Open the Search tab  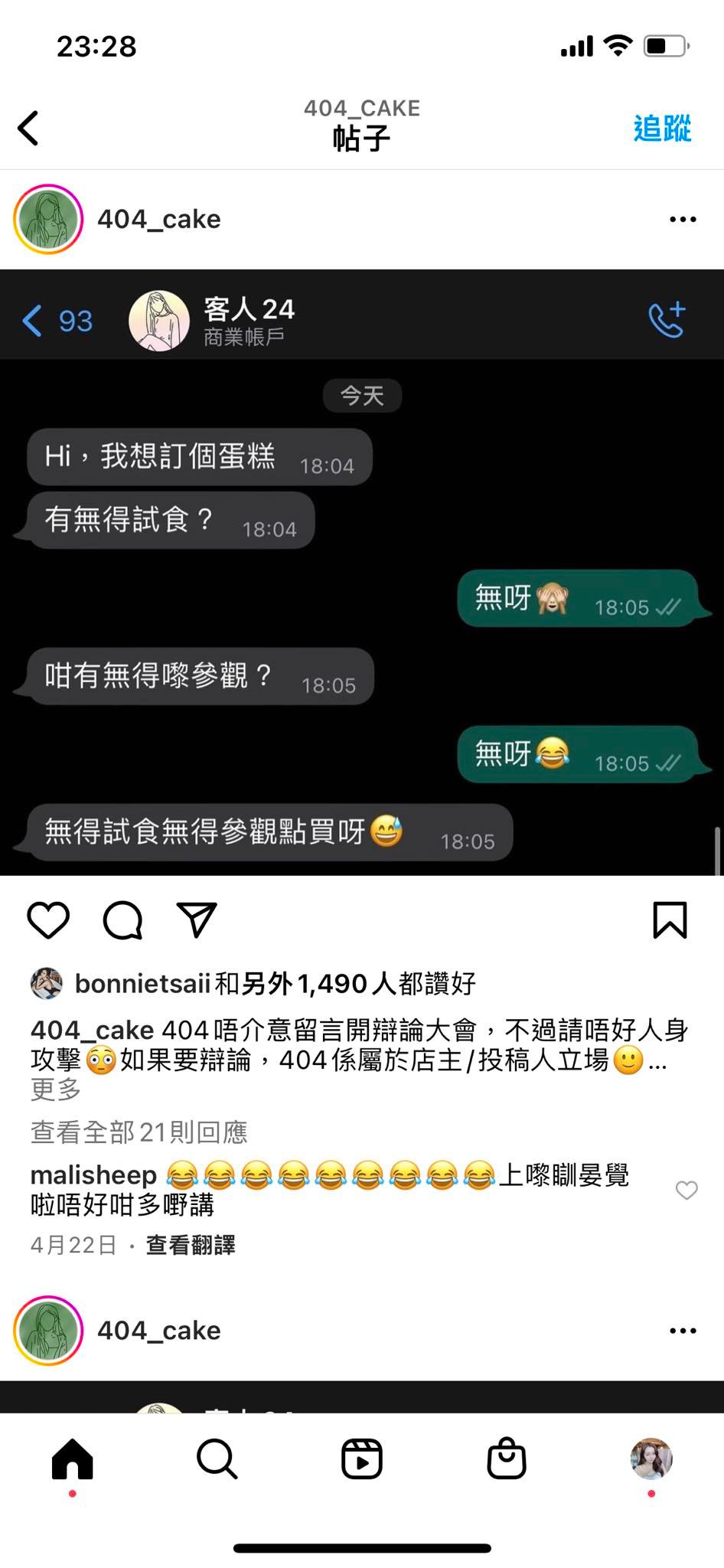point(217,1459)
